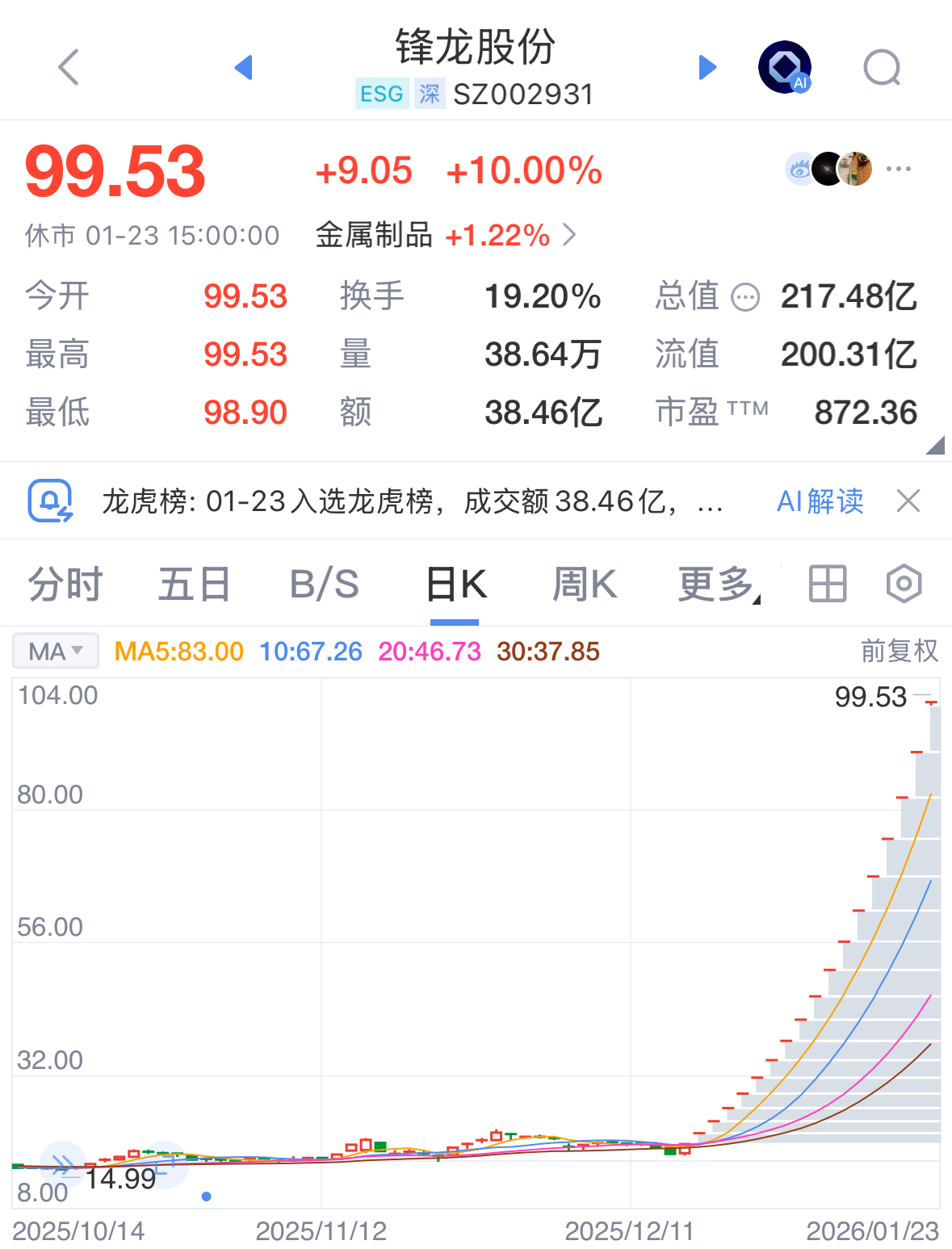Screen dimensions: 952x1249
Task: Open the MA indicator dropdown
Action: click(x=54, y=650)
